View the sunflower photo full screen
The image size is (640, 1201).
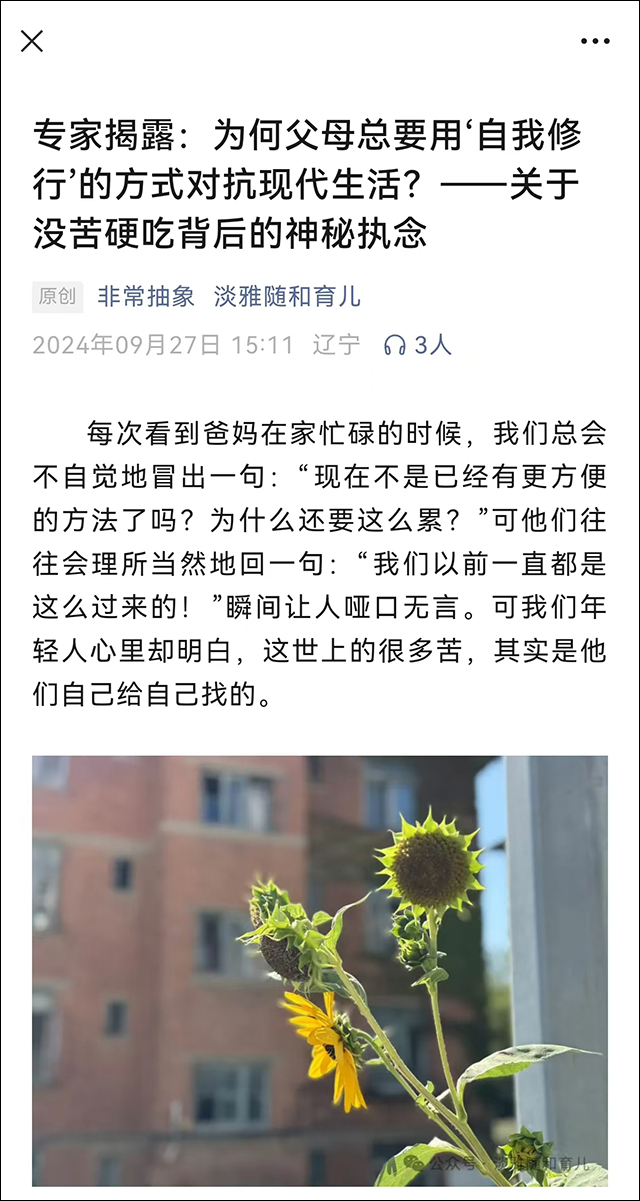(x=319, y=970)
